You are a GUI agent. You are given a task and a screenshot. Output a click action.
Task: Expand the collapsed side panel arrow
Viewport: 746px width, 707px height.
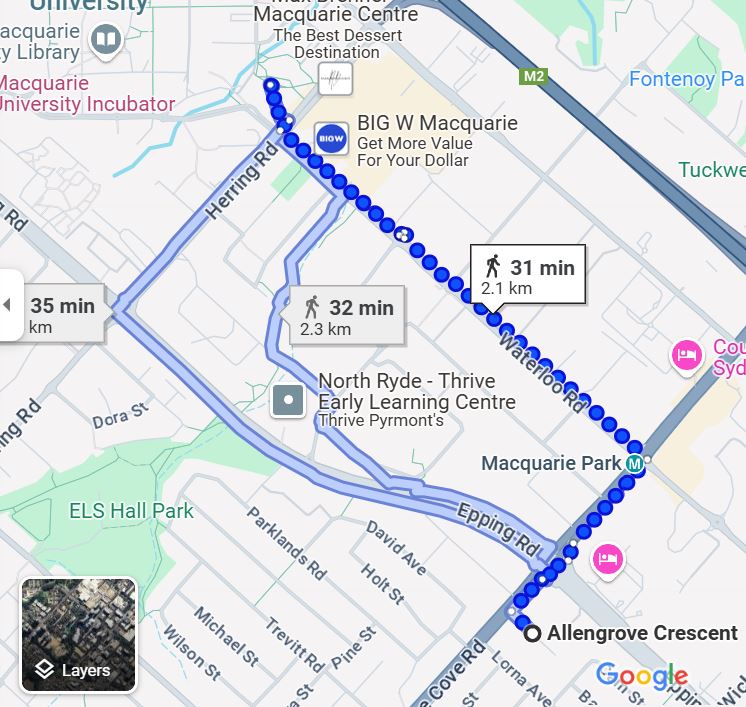[x=8, y=305]
